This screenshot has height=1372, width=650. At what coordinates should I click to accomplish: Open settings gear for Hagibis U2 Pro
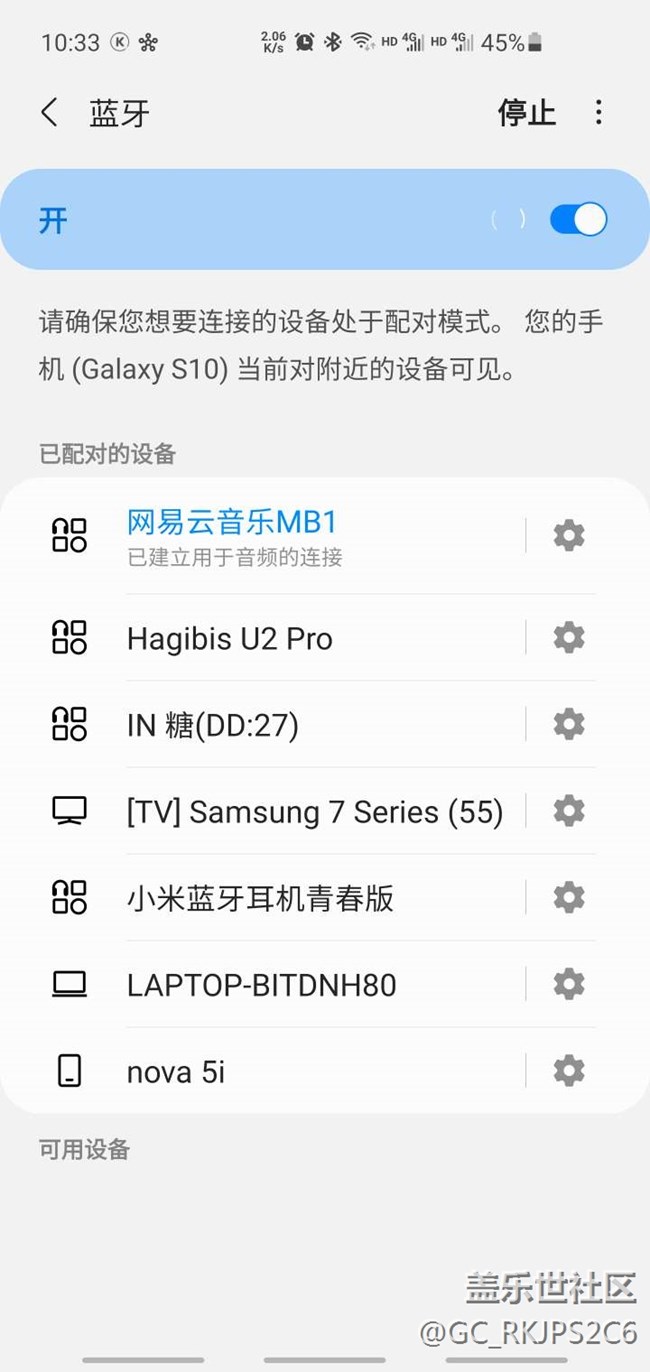pyautogui.click(x=569, y=637)
